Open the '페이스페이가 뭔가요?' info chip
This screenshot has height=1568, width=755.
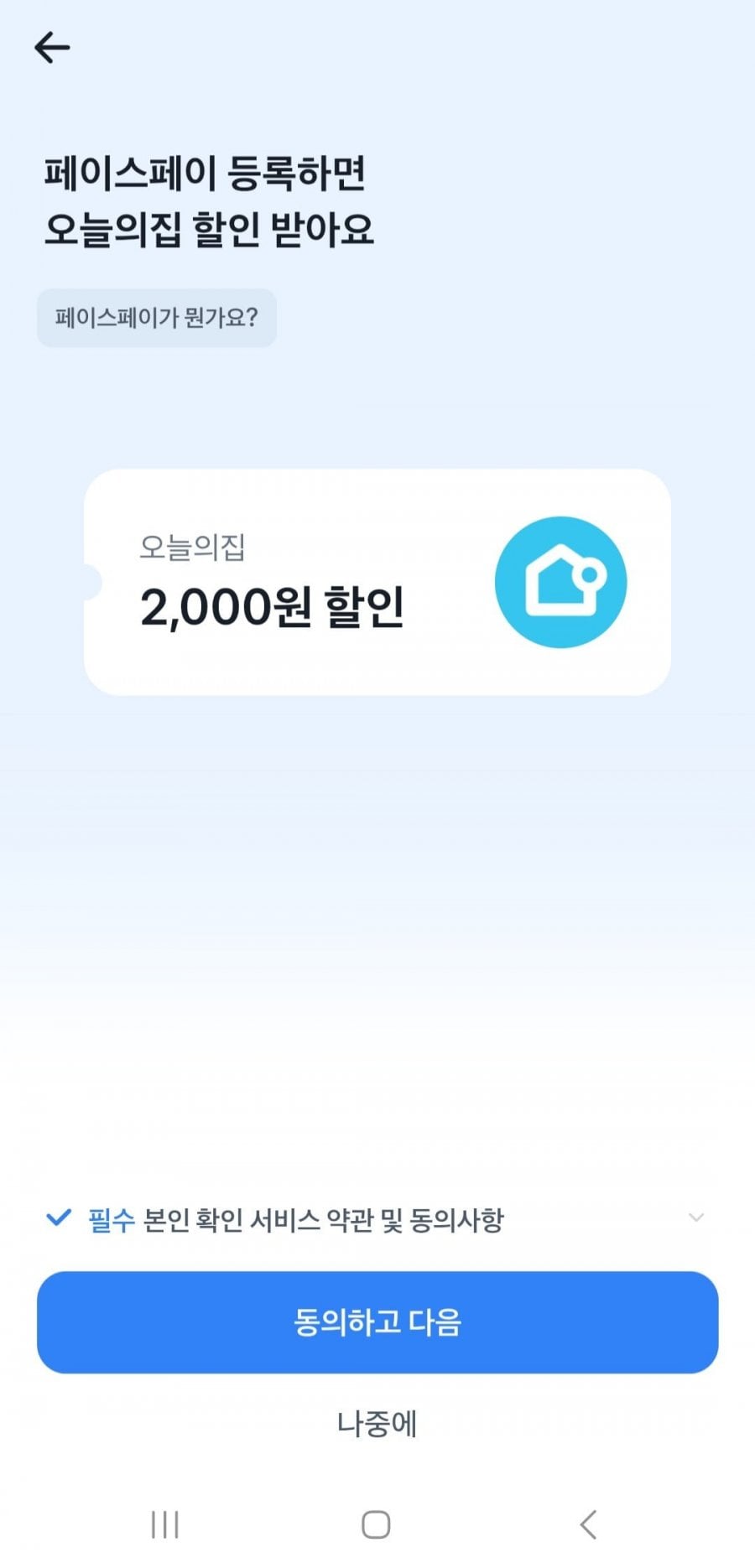(x=157, y=318)
